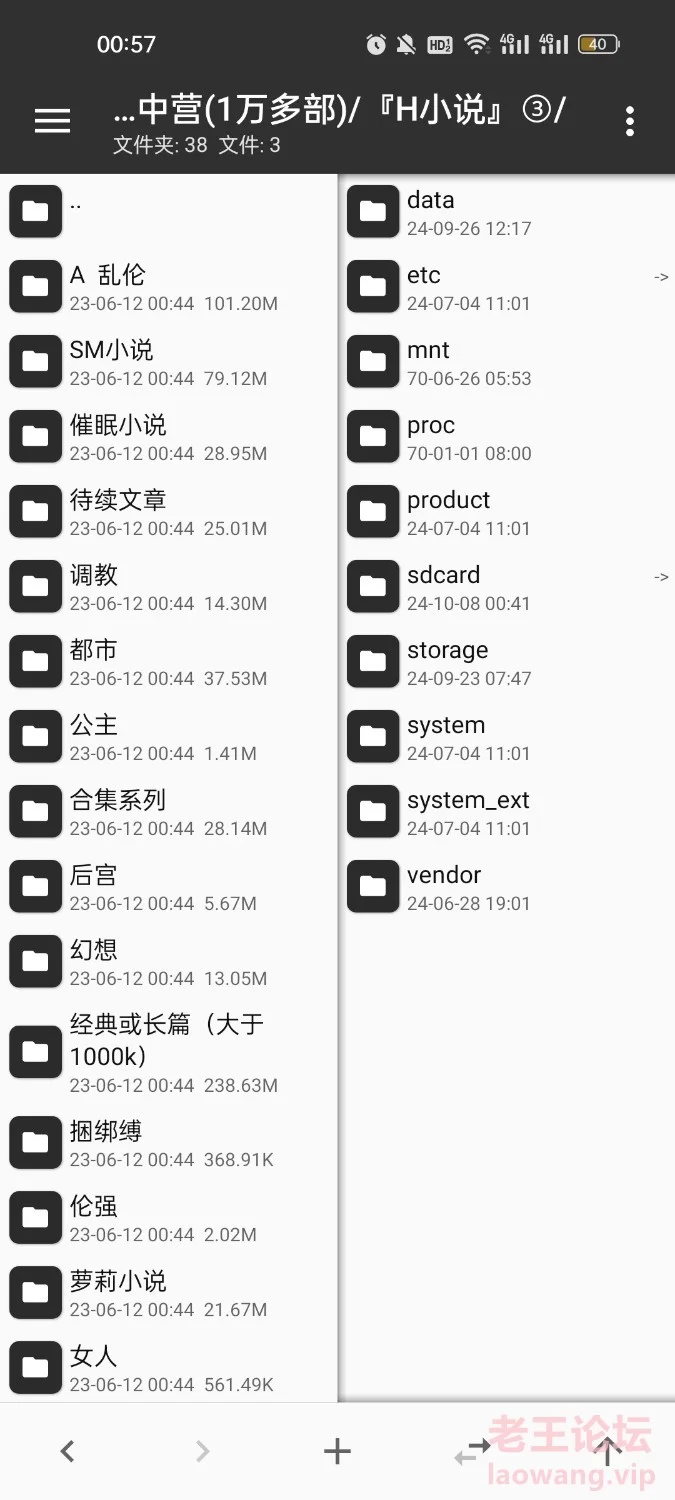Open the storage folder
675x1500 pixels.
click(507, 662)
